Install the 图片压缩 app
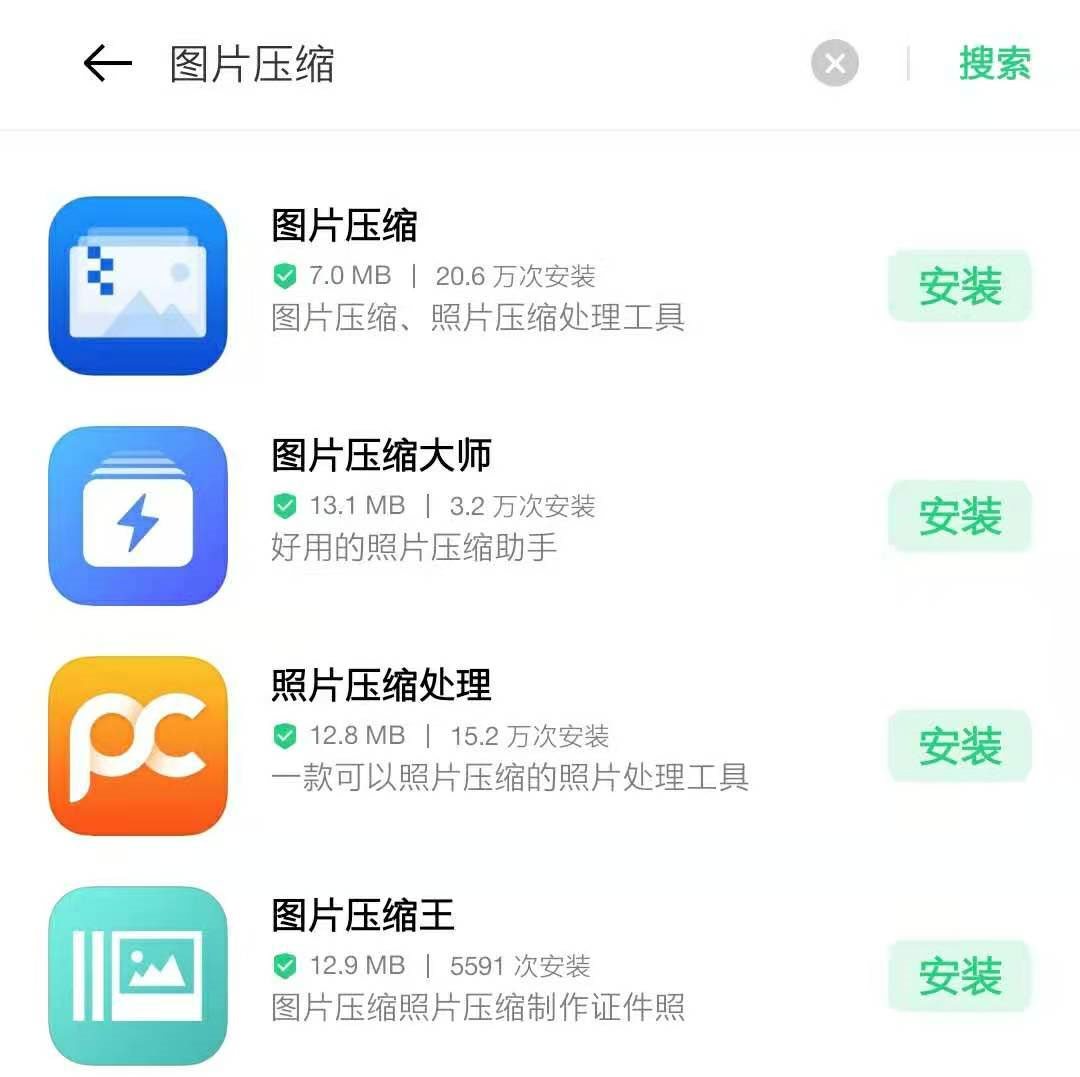This screenshot has height=1077, width=1080. click(959, 287)
